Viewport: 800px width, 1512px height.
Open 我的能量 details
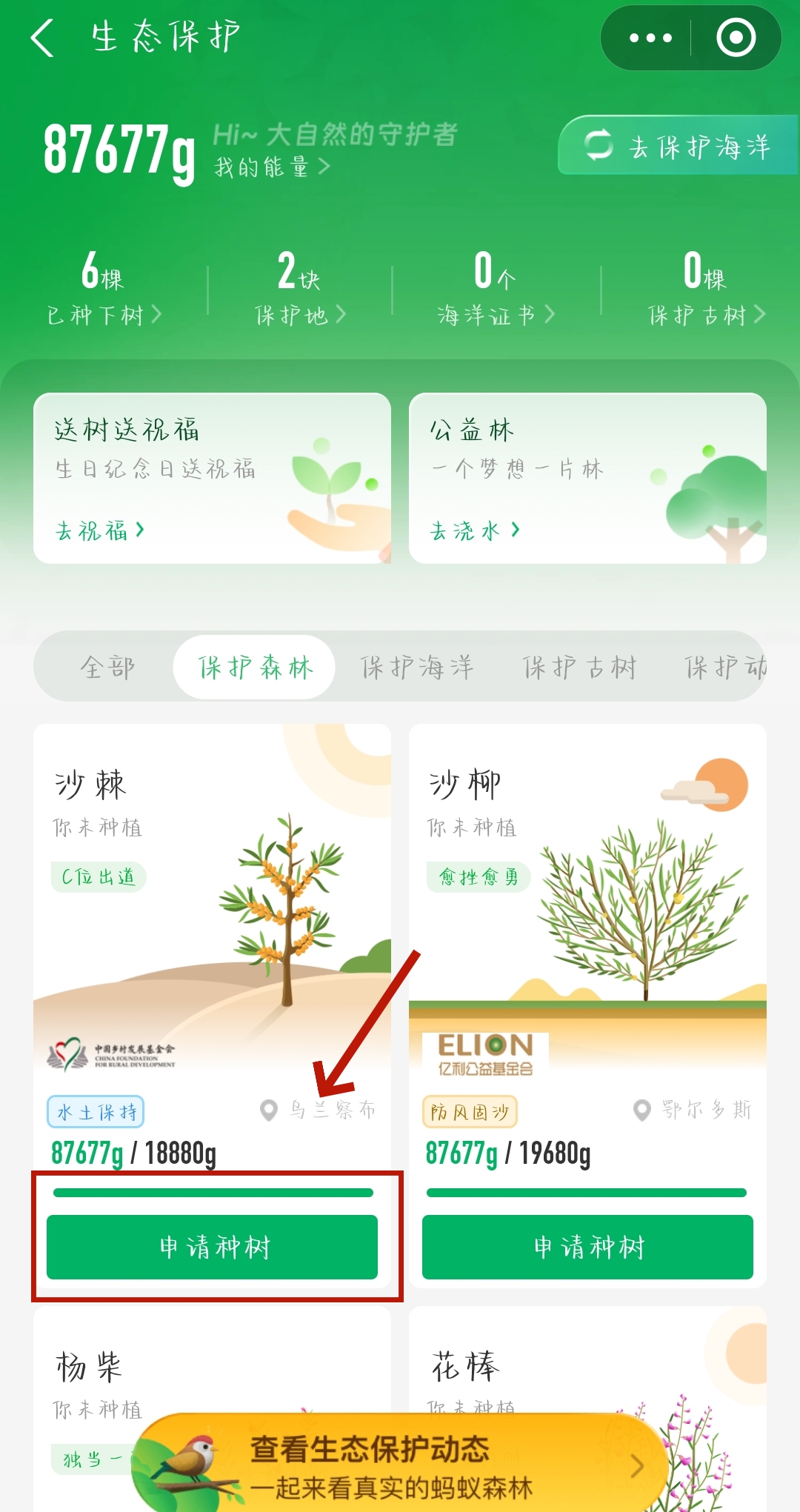272,167
